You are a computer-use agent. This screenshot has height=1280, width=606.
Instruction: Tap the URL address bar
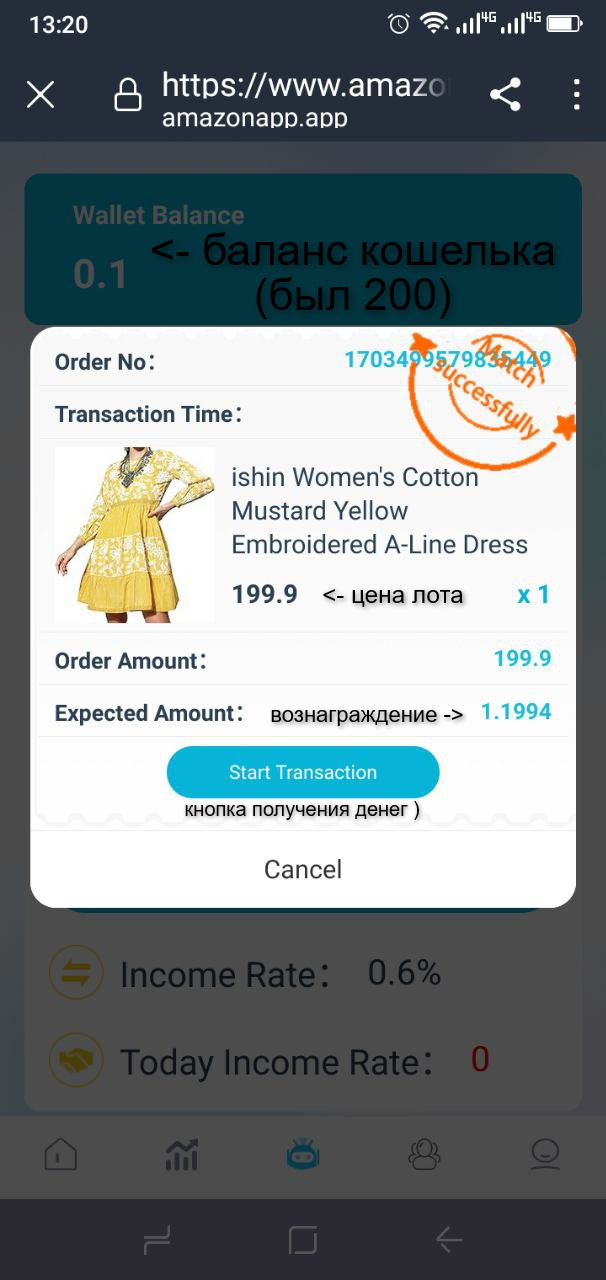tap(305, 97)
